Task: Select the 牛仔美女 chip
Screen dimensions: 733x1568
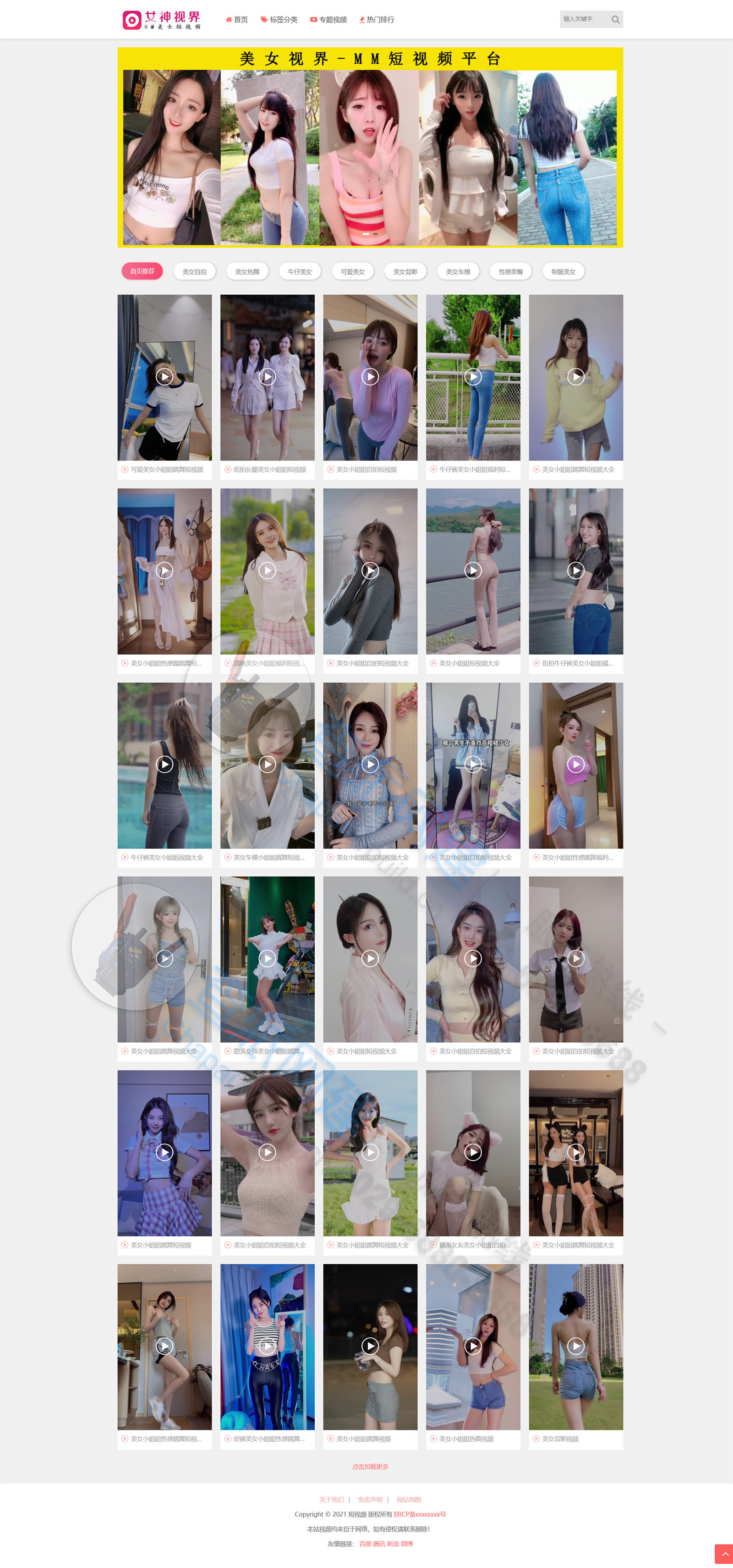Action: (x=300, y=272)
